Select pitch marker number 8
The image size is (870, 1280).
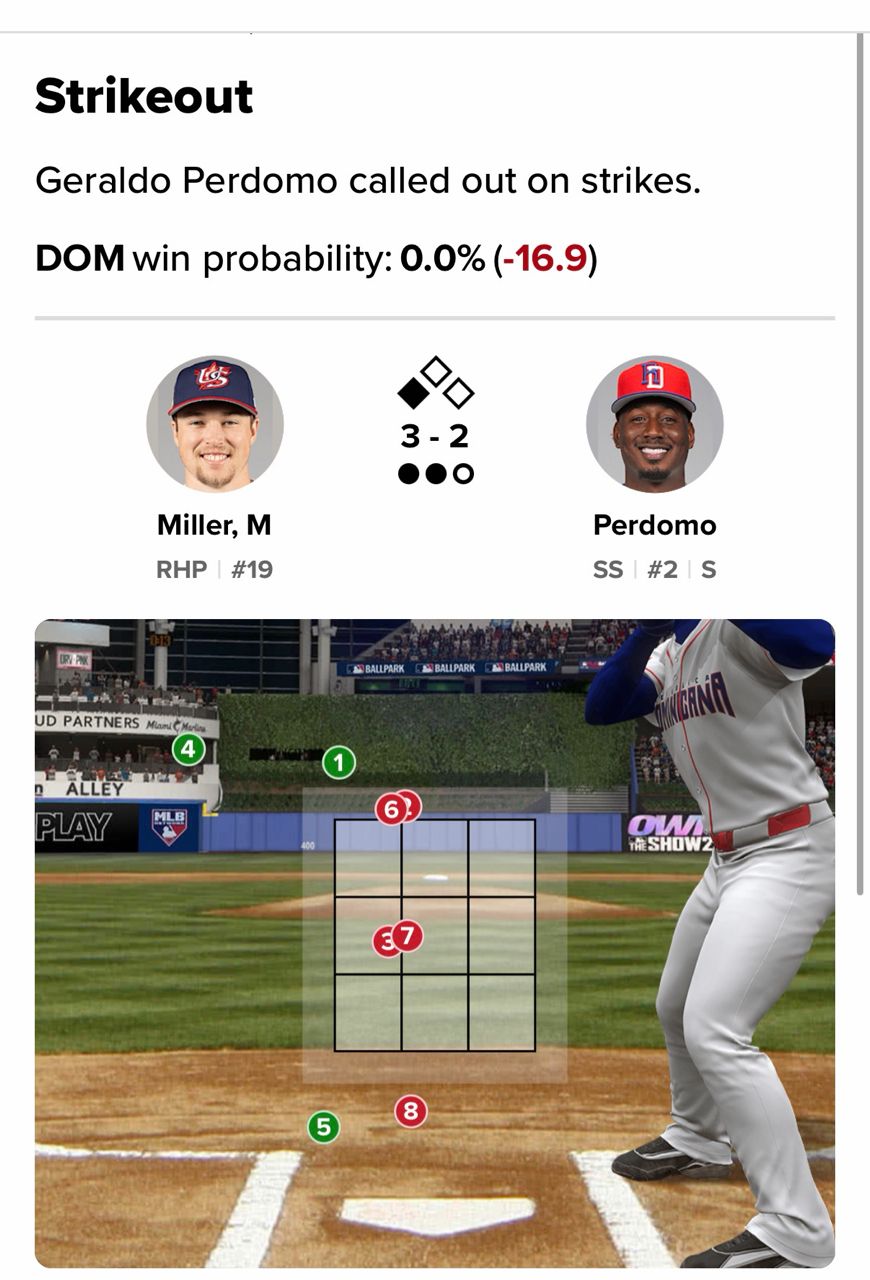[409, 1111]
